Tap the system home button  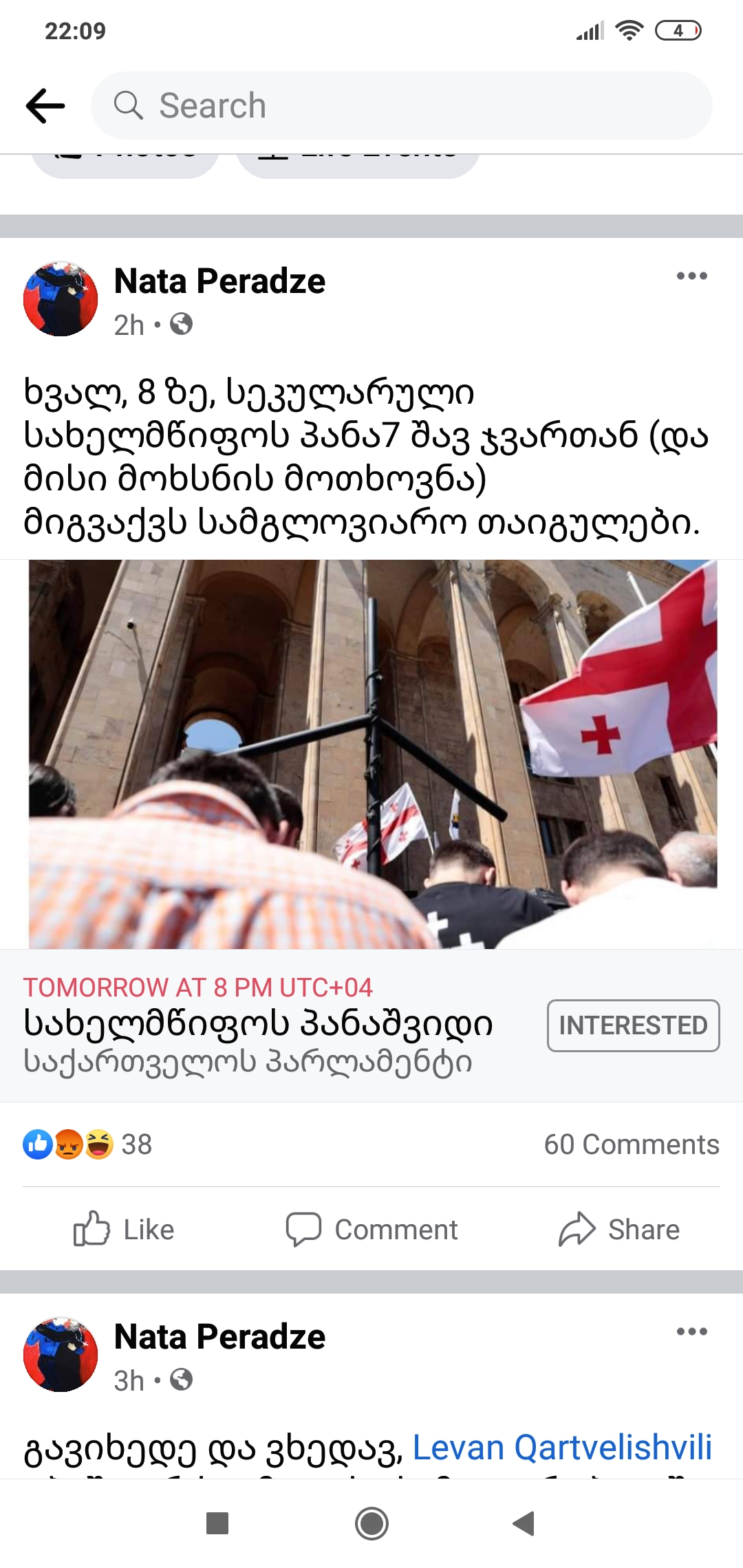click(371, 1523)
